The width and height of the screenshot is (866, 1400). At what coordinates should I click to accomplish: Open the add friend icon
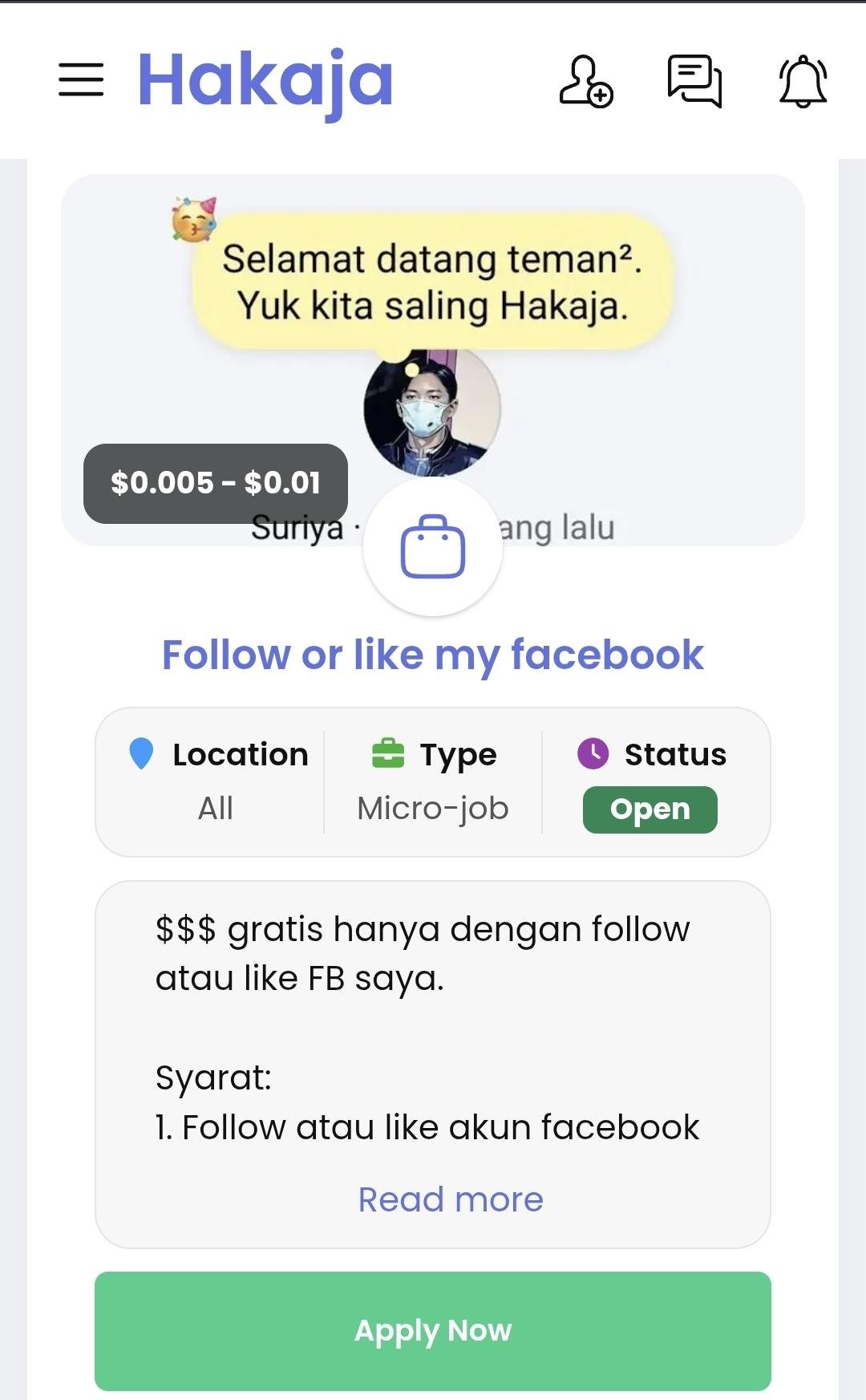pyautogui.click(x=585, y=81)
